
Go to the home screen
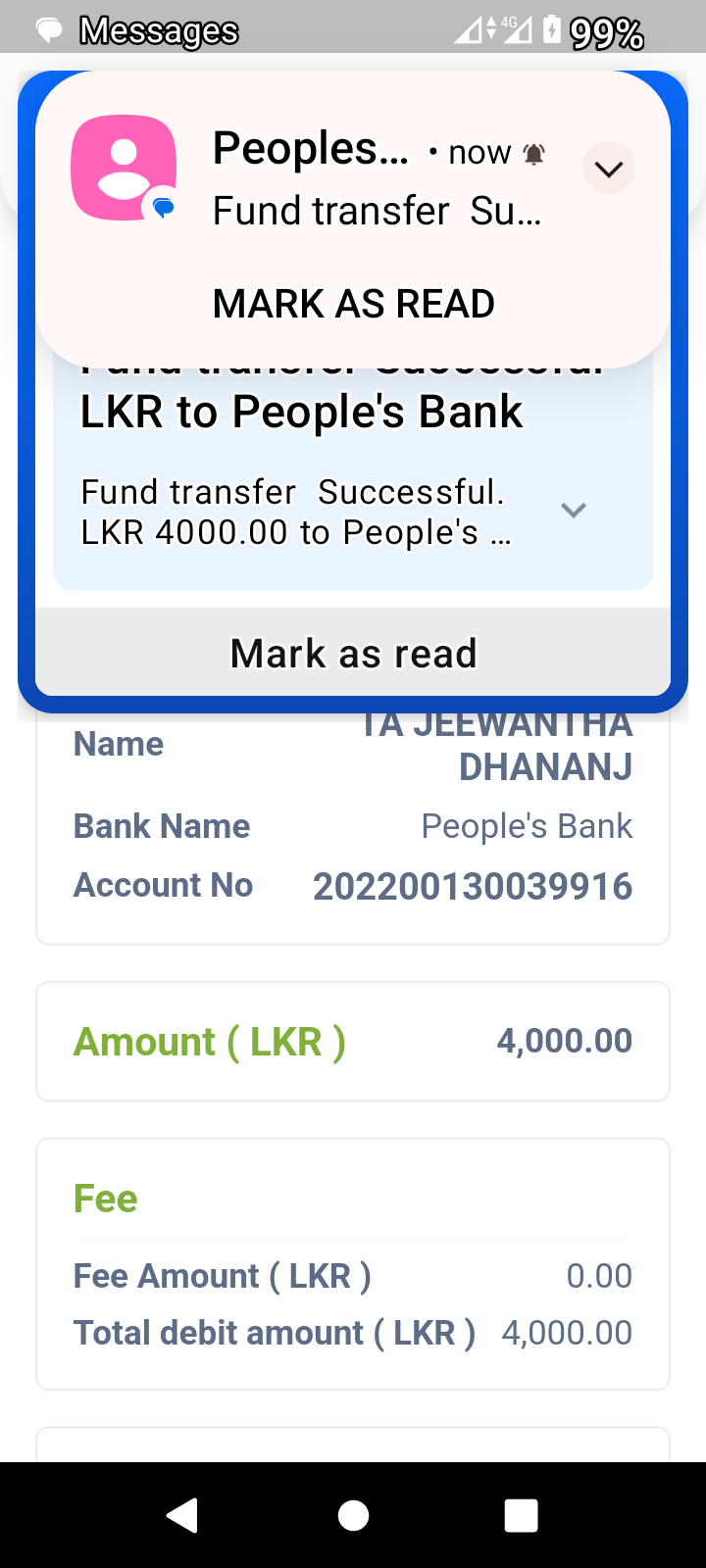pyautogui.click(x=353, y=1515)
